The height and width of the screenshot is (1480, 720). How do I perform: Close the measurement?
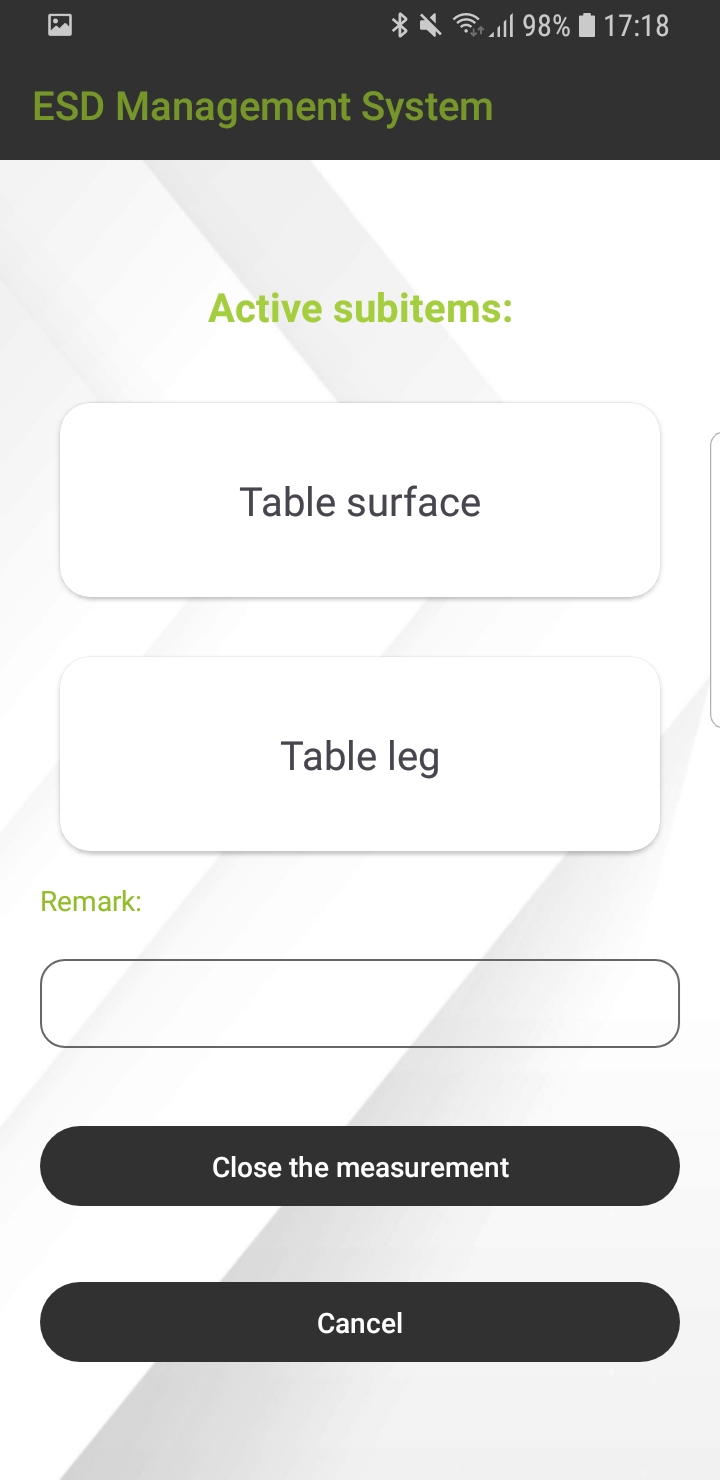(360, 1166)
